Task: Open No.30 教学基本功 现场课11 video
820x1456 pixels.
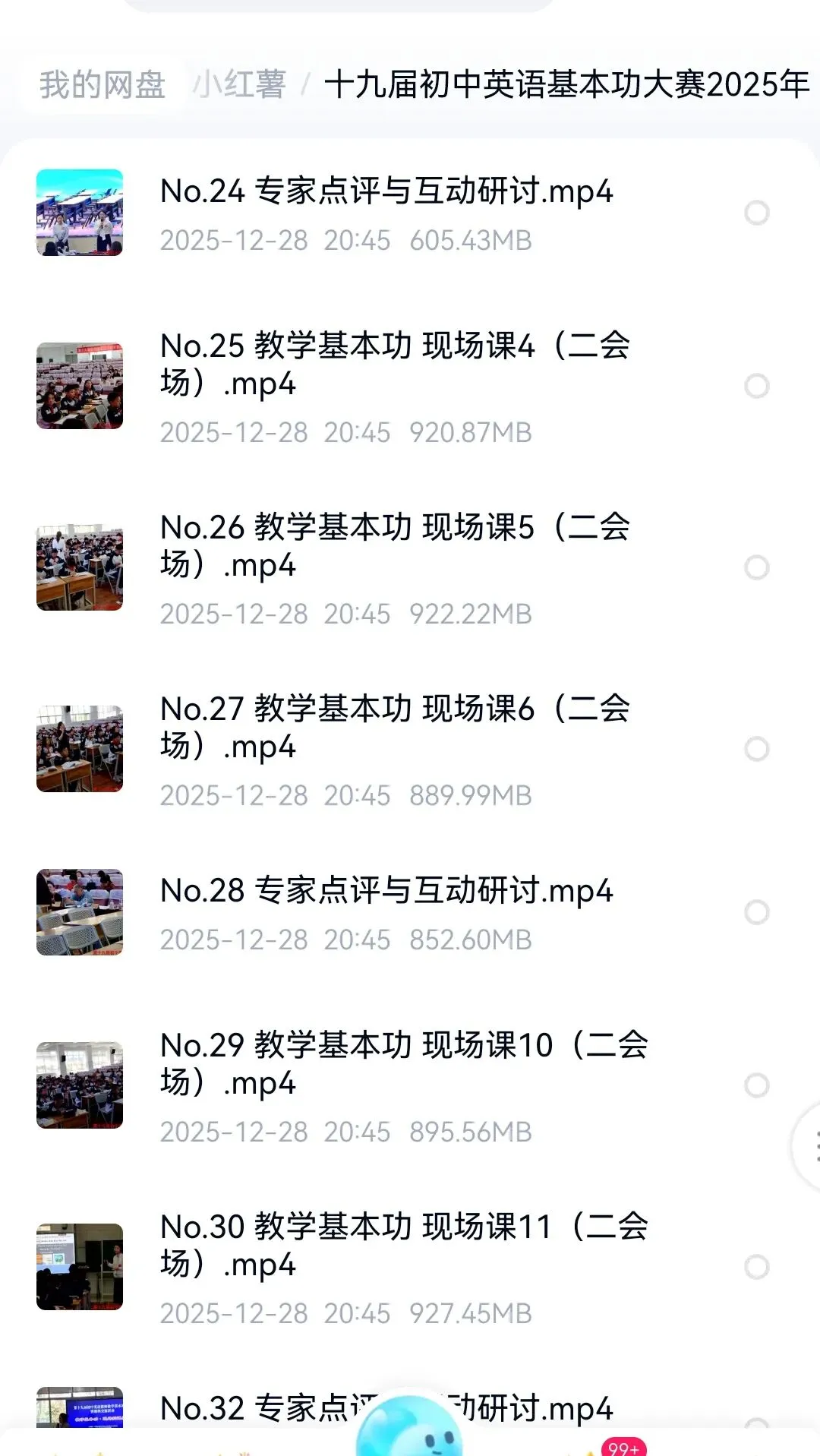Action: (402, 1246)
